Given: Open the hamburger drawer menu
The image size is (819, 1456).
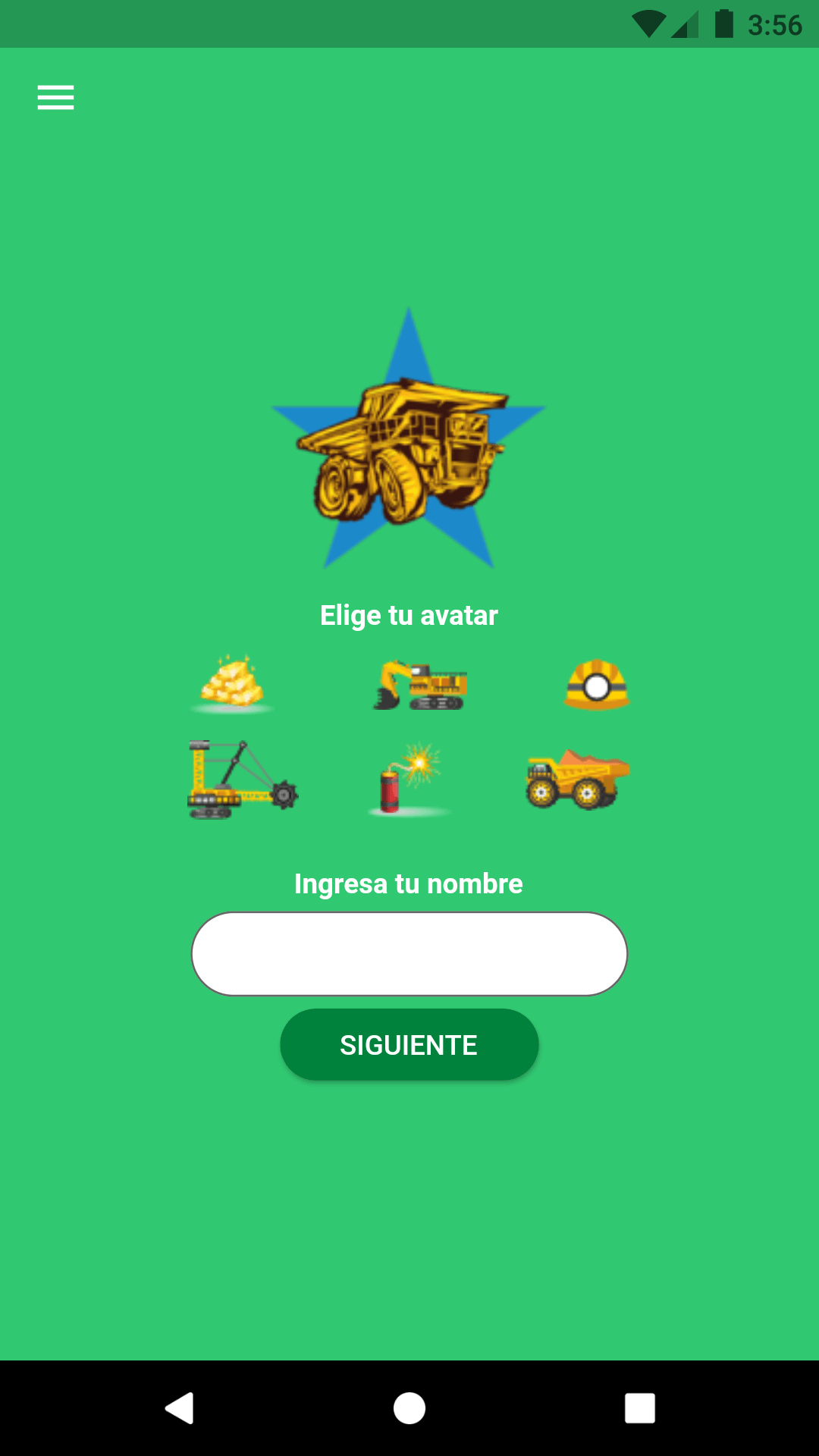Looking at the screenshot, I should point(55,97).
